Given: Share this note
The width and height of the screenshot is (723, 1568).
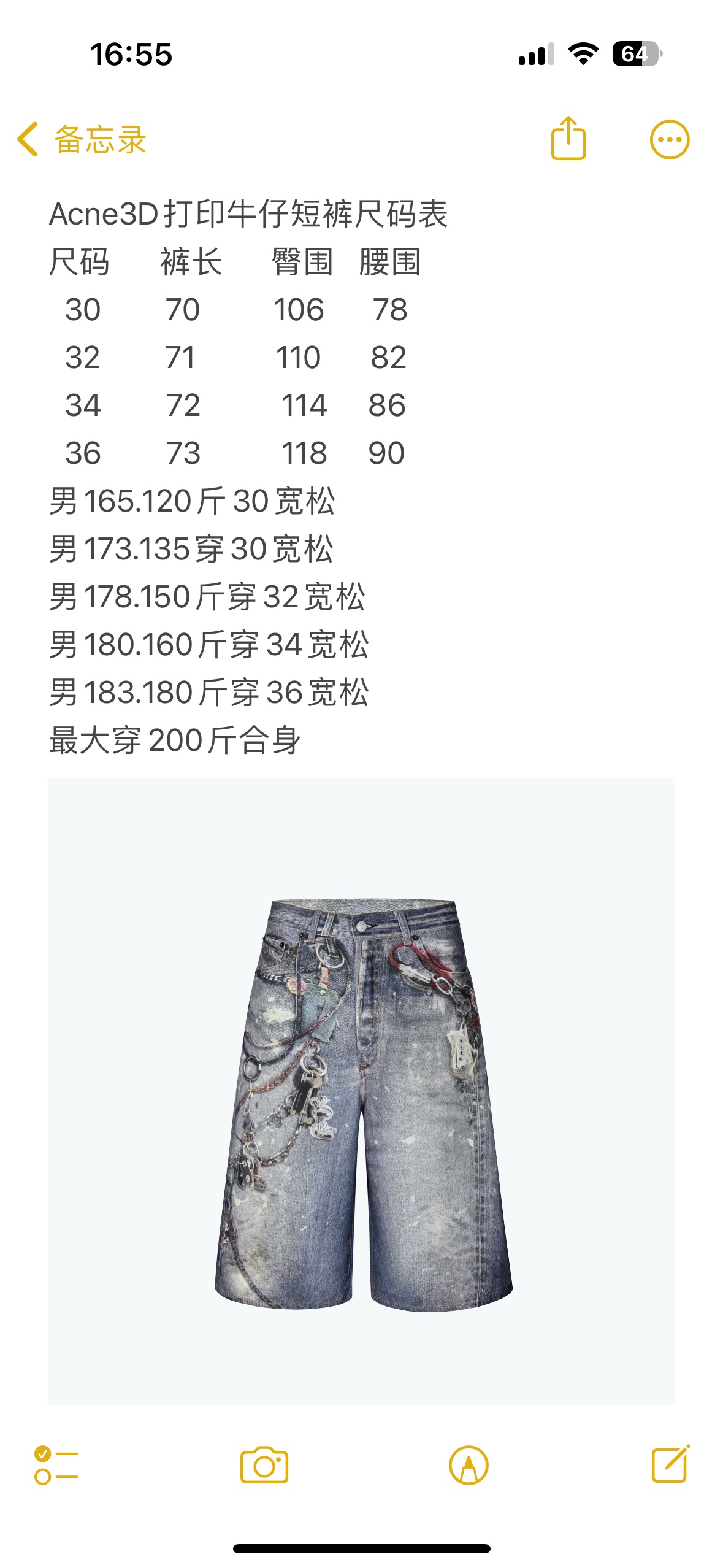Looking at the screenshot, I should point(568,139).
